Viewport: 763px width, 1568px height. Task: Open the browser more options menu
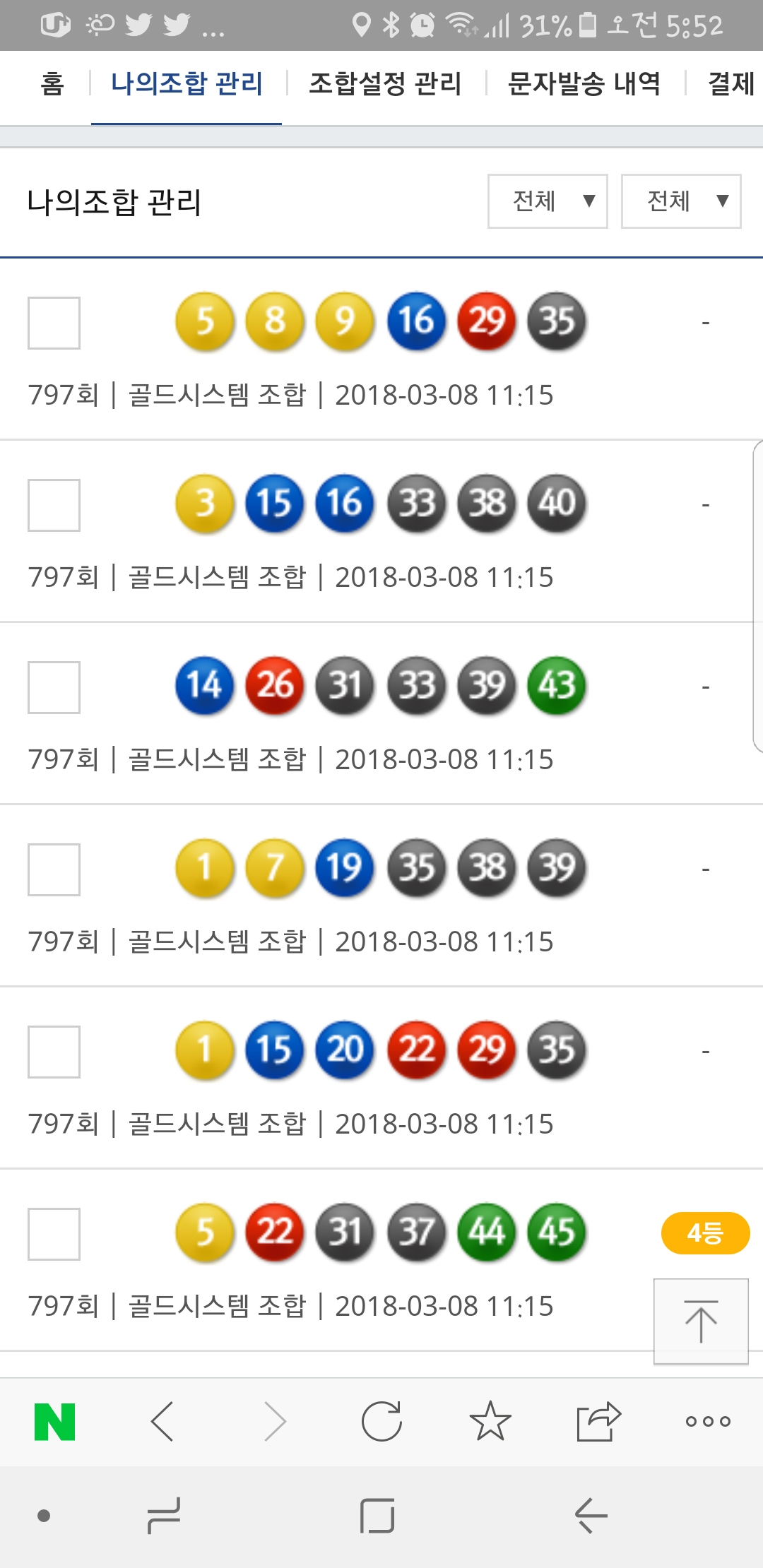click(x=707, y=1421)
